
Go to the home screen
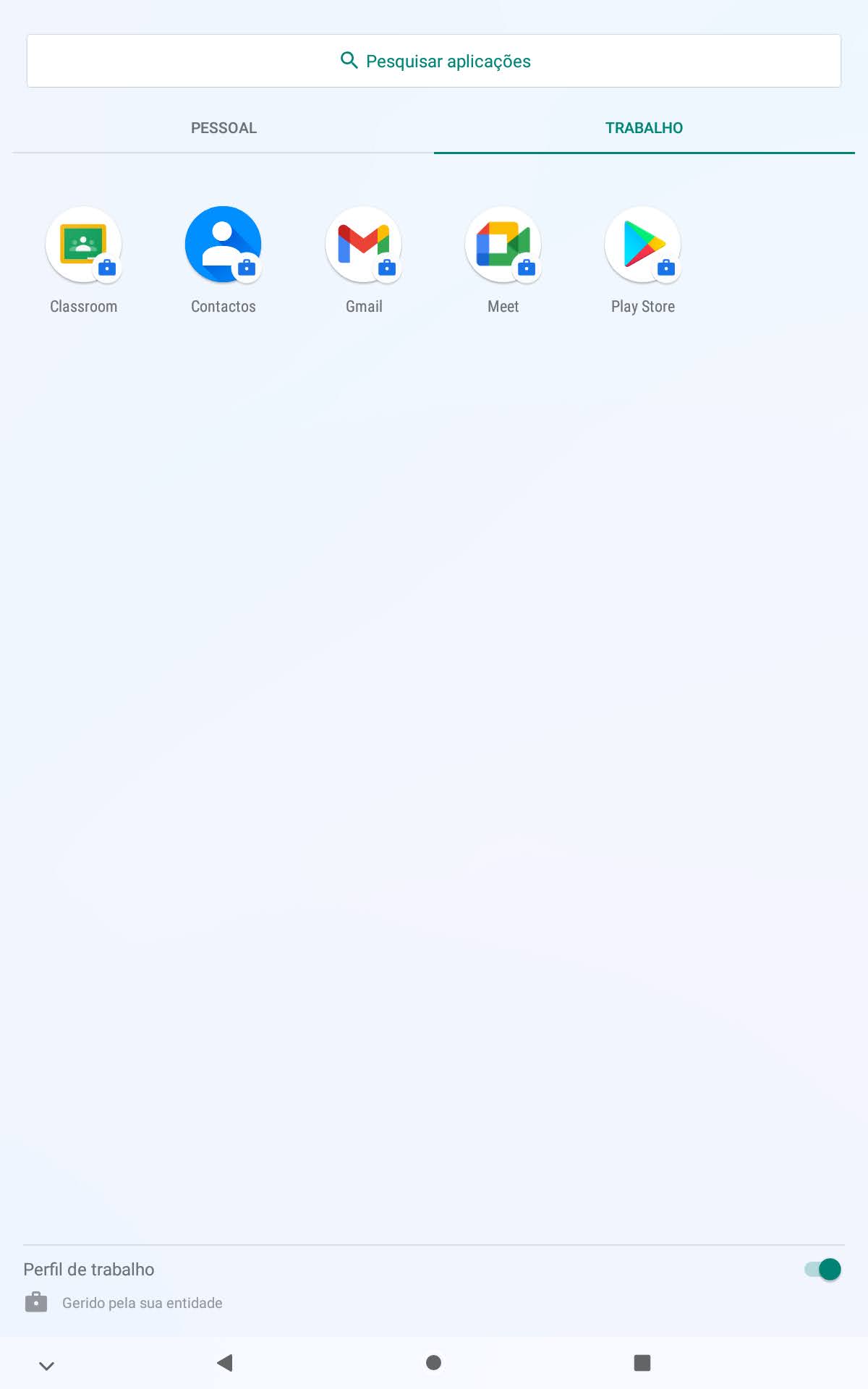click(434, 1363)
